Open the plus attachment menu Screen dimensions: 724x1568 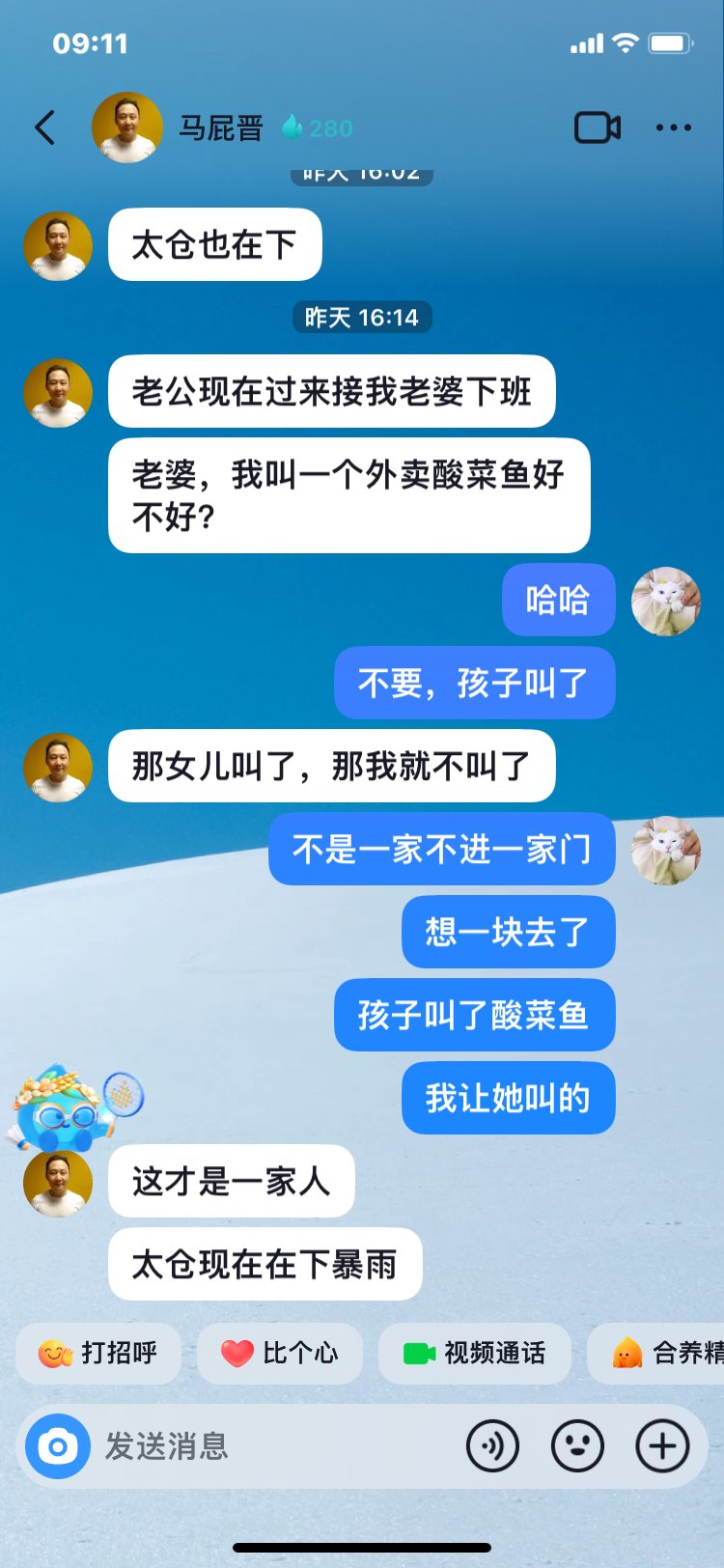click(662, 1445)
